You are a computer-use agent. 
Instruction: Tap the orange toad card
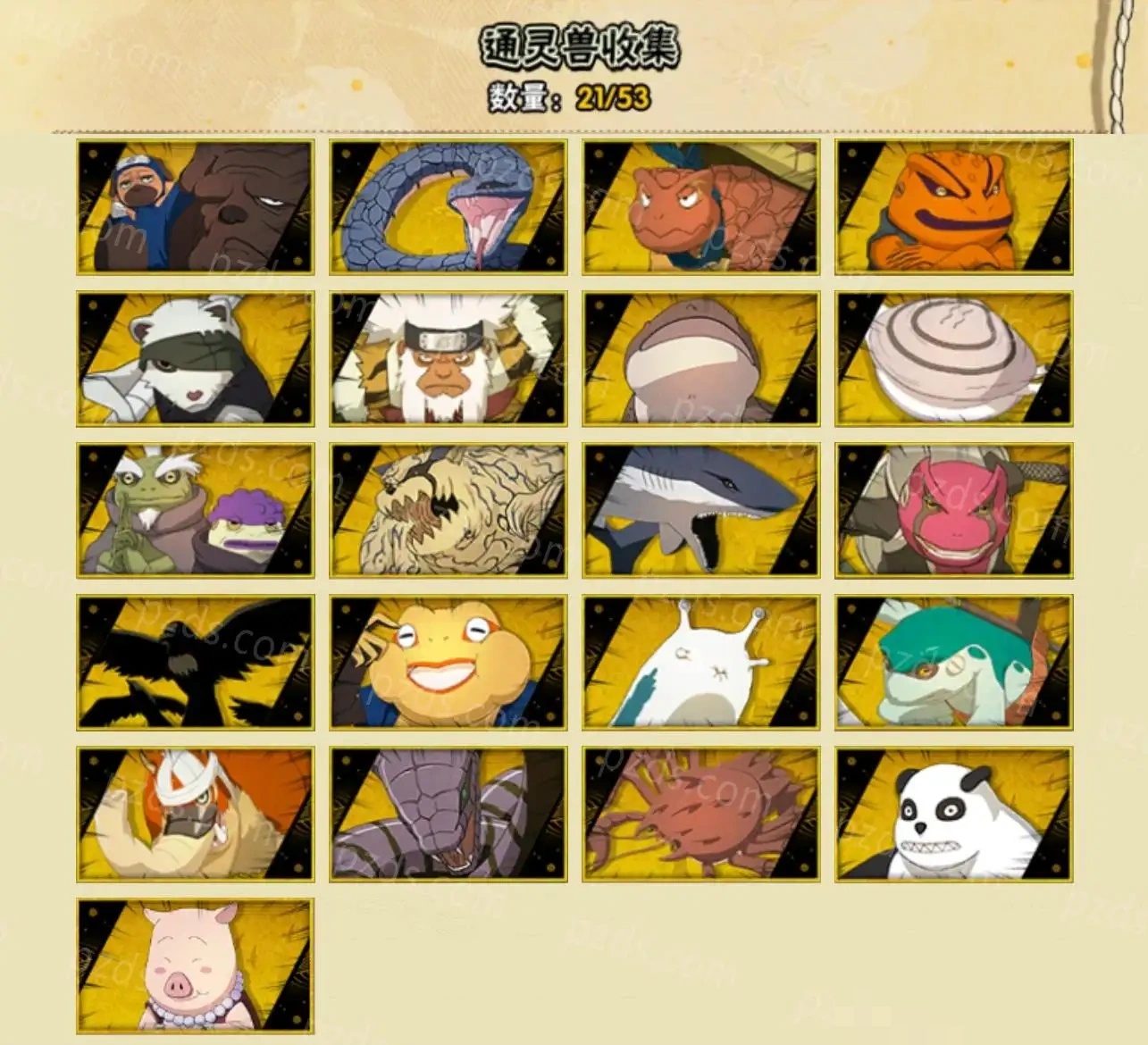[953, 207]
